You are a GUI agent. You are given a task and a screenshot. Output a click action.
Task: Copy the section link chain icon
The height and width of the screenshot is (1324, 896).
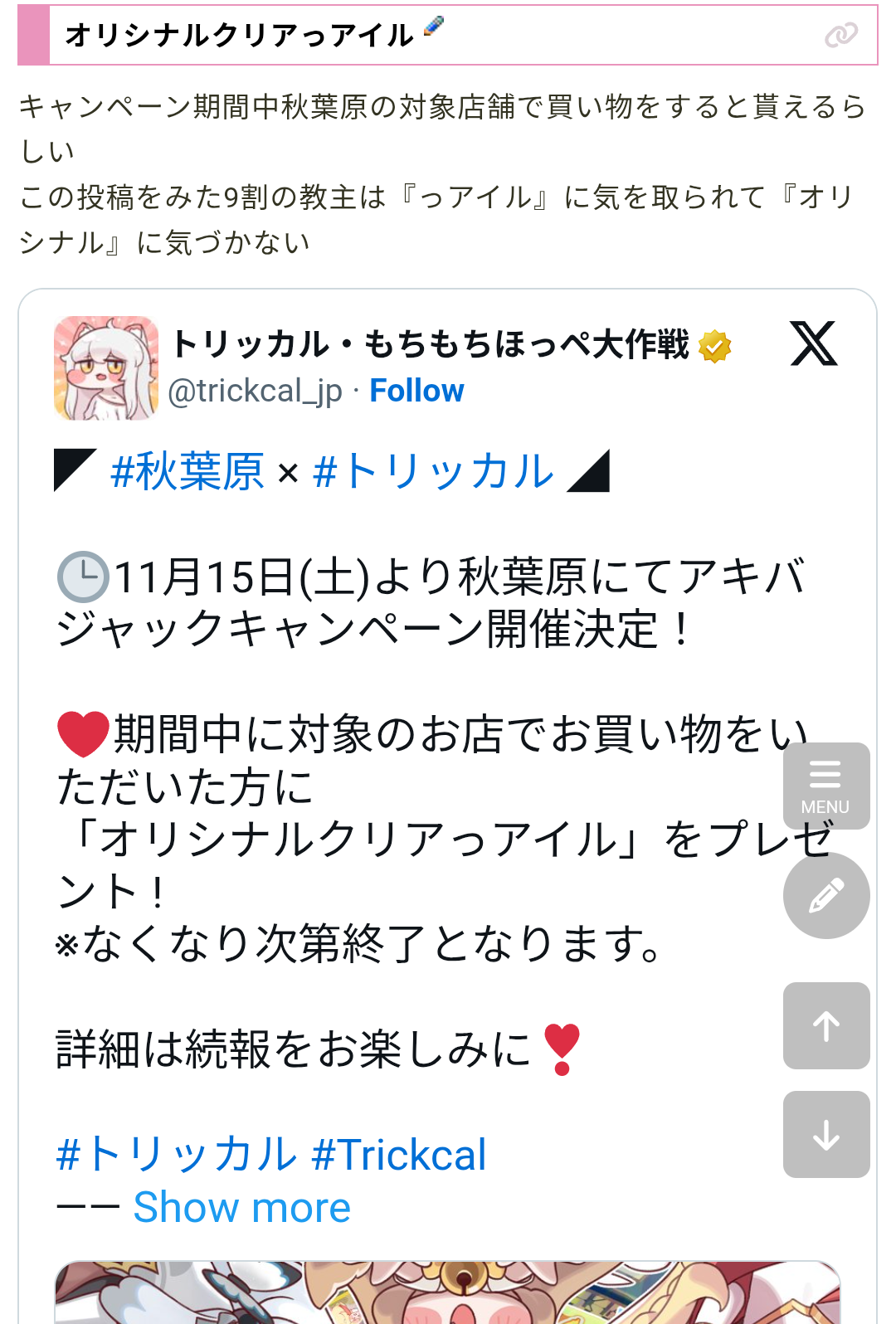[840, 36]
